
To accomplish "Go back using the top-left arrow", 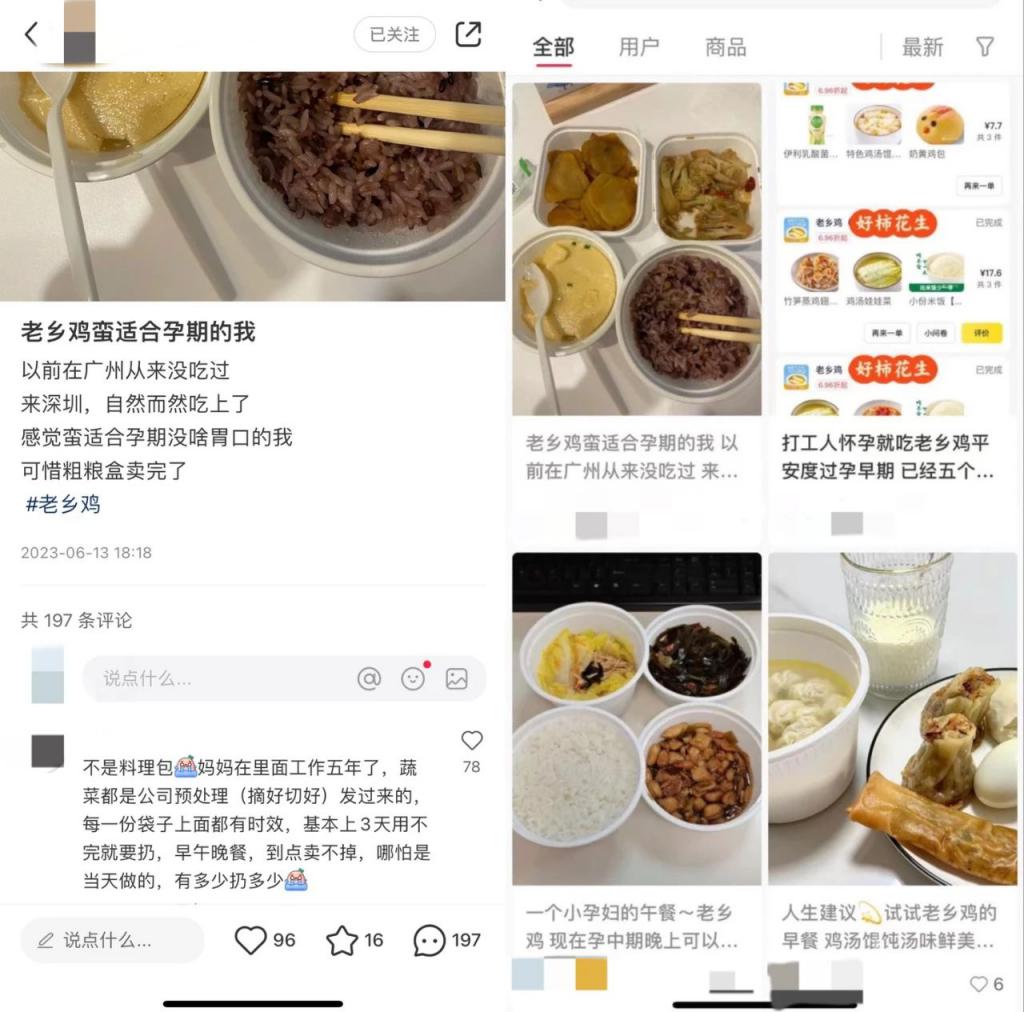I will pos(31,34).
